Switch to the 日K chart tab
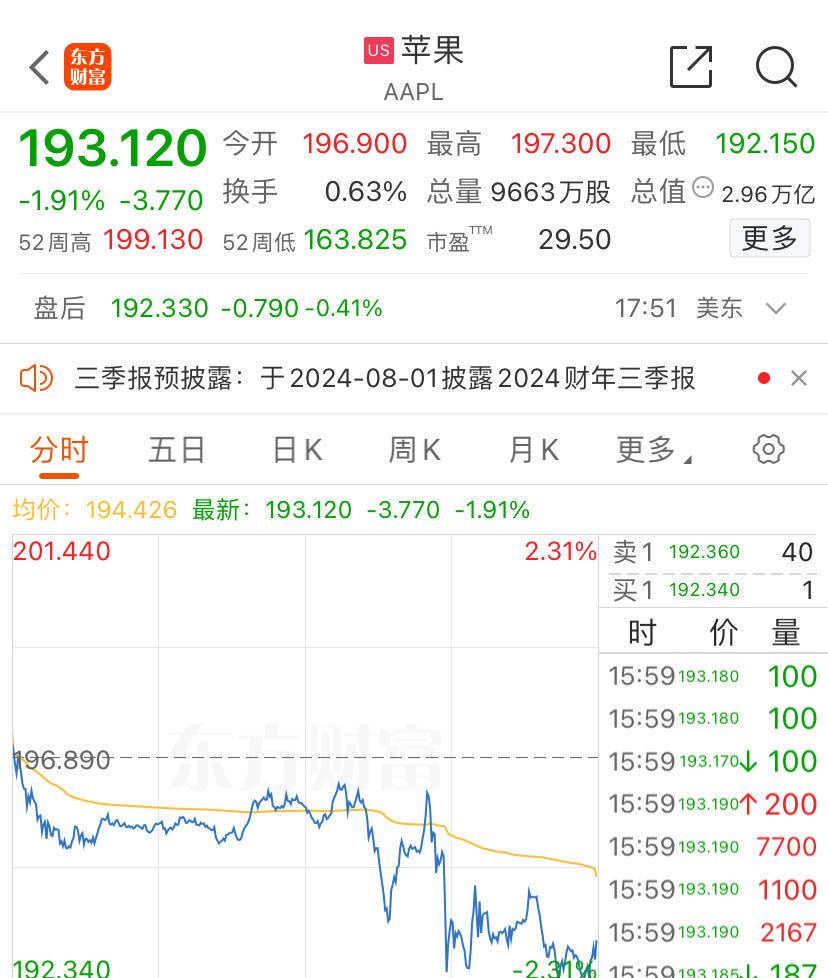Viewport: 828px width, 978px height. pyautogui.click(x=297, y=450)
